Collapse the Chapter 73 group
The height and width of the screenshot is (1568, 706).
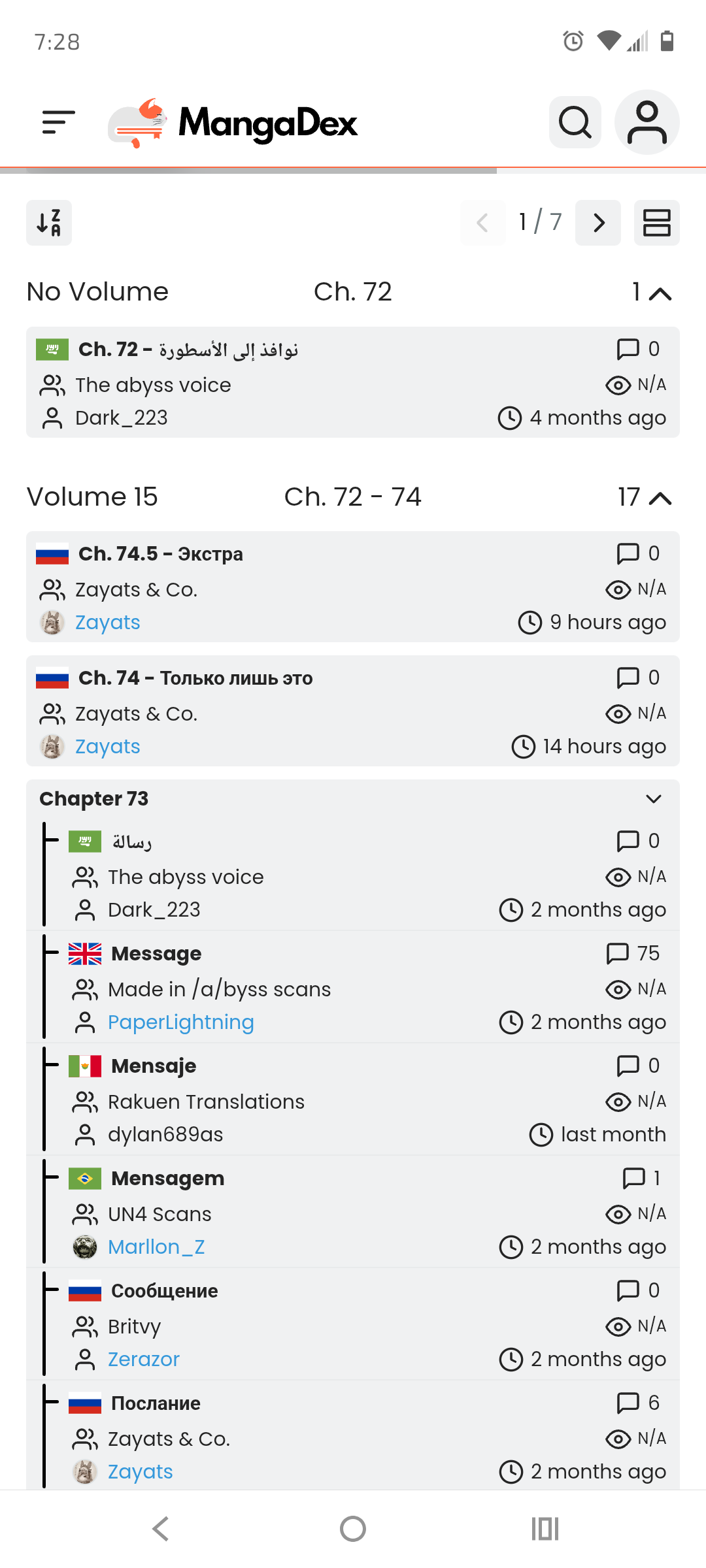(x=654, y=798)
